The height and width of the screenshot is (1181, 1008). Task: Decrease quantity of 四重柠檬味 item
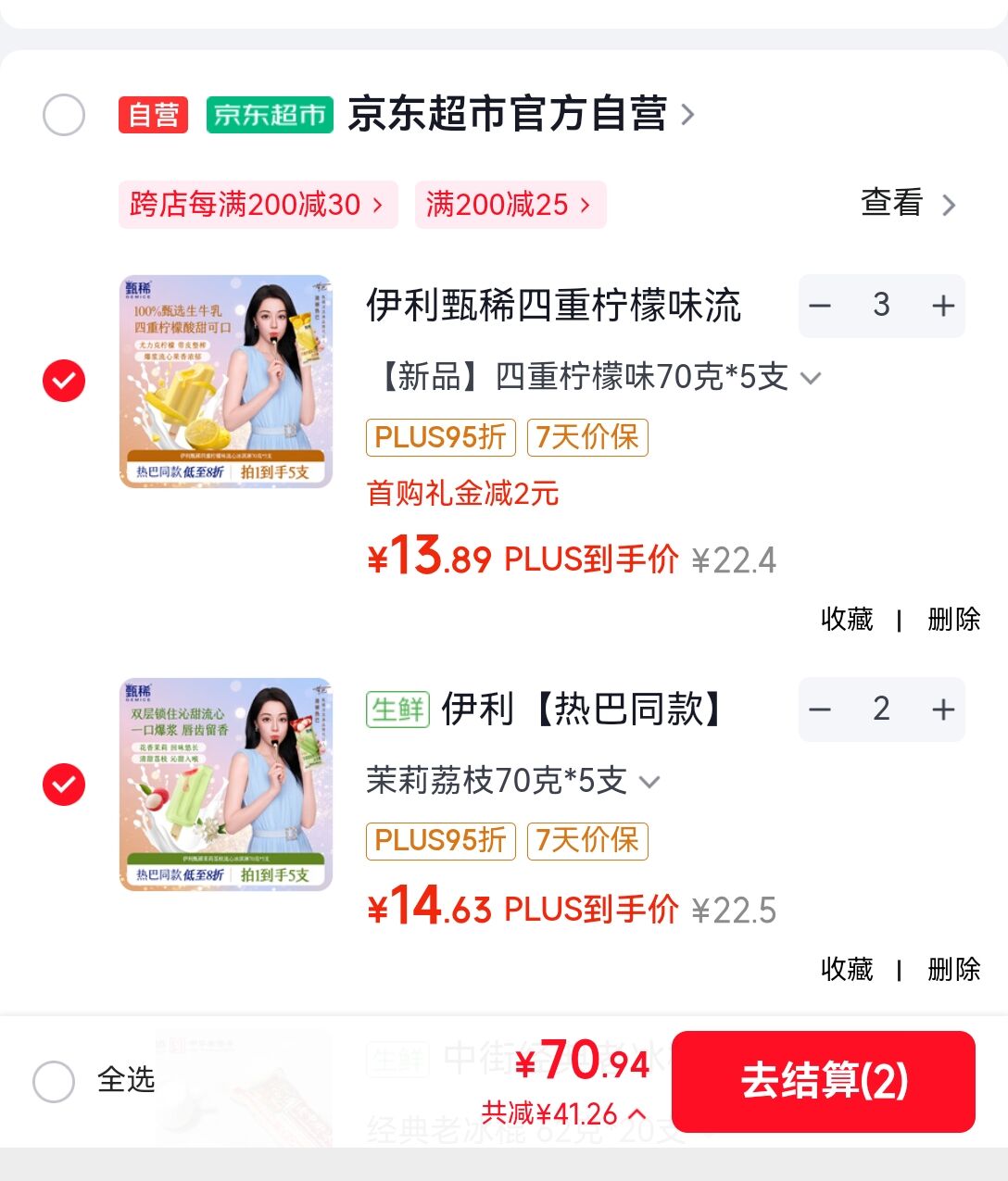[x=820, y=306]
